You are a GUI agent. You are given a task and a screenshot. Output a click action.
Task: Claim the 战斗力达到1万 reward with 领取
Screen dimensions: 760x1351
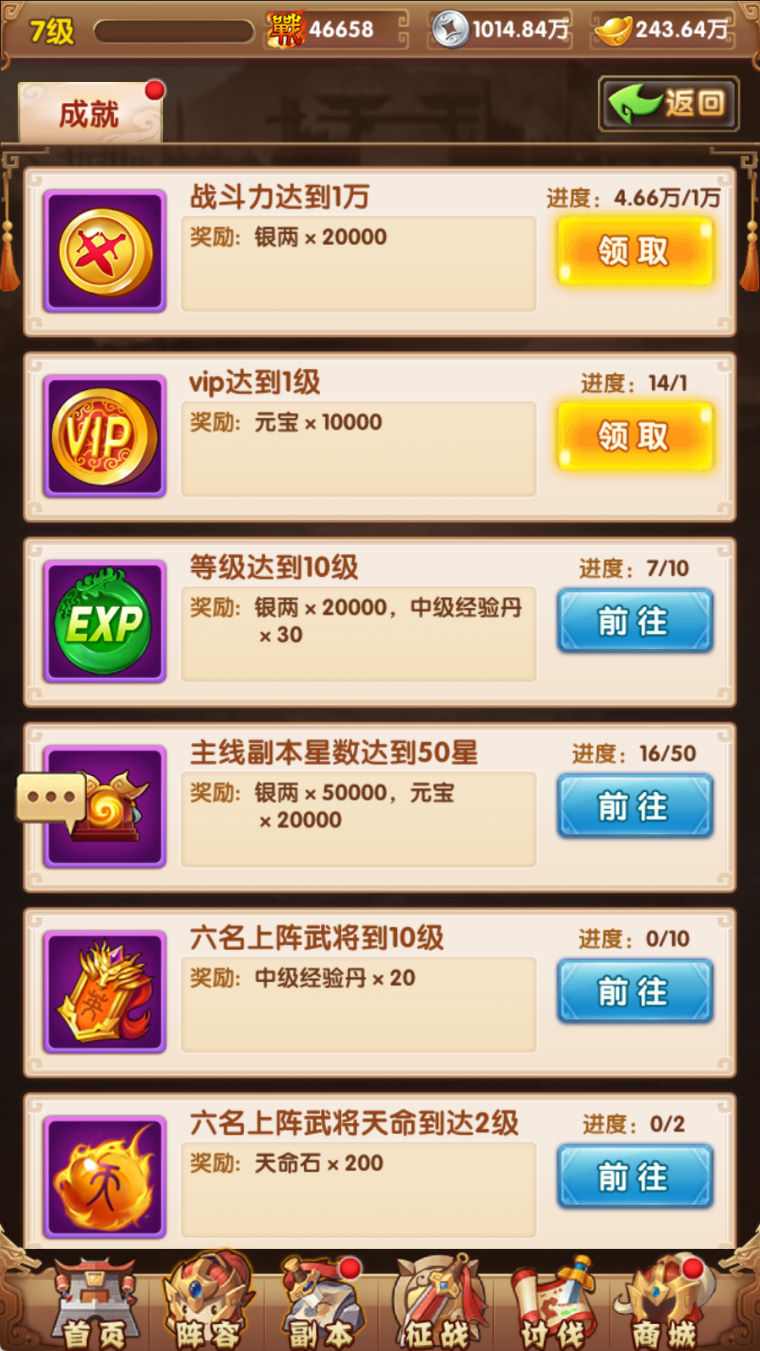point(634,251)
